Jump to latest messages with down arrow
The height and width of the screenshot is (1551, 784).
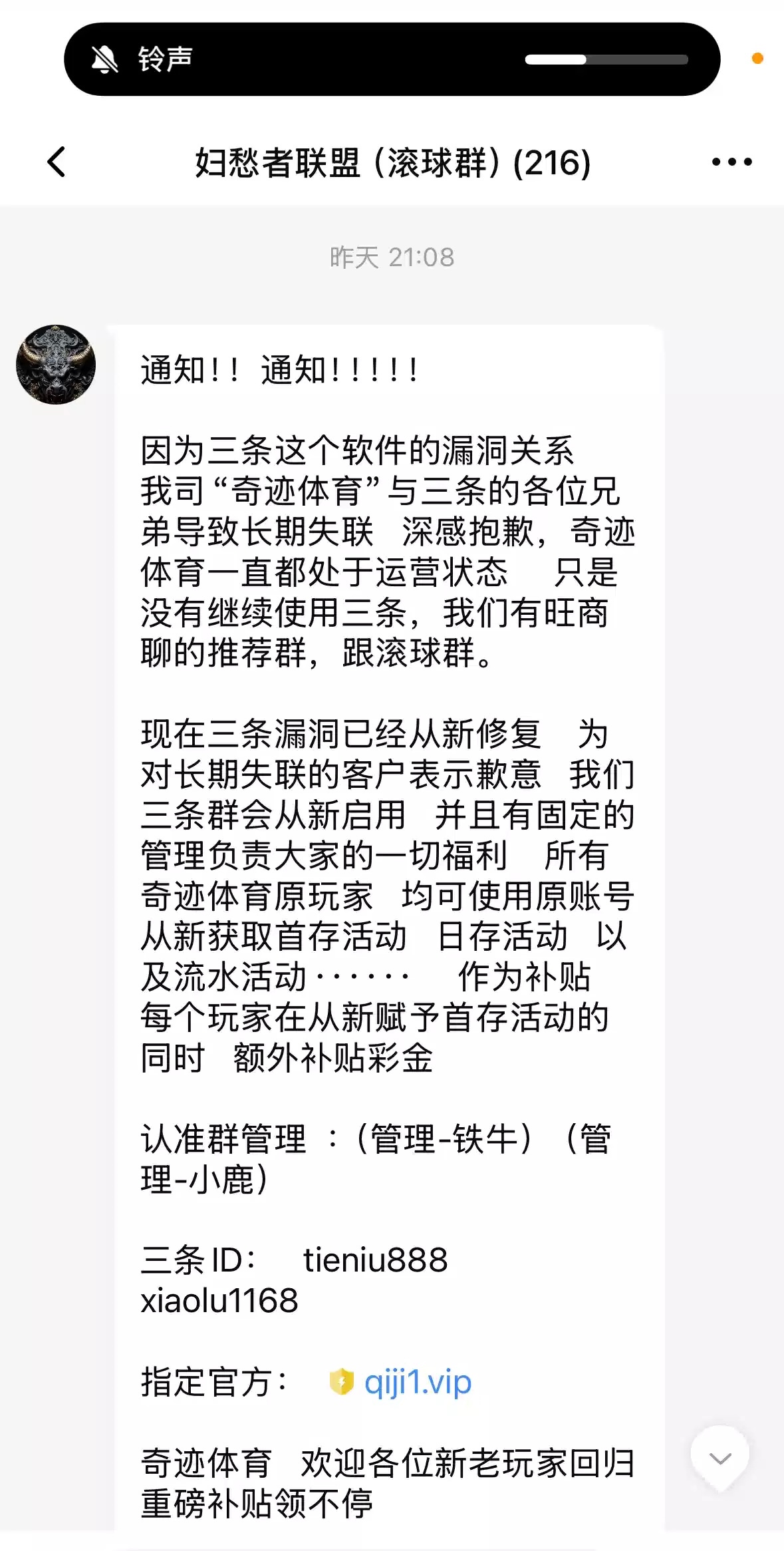(719, 1458)
